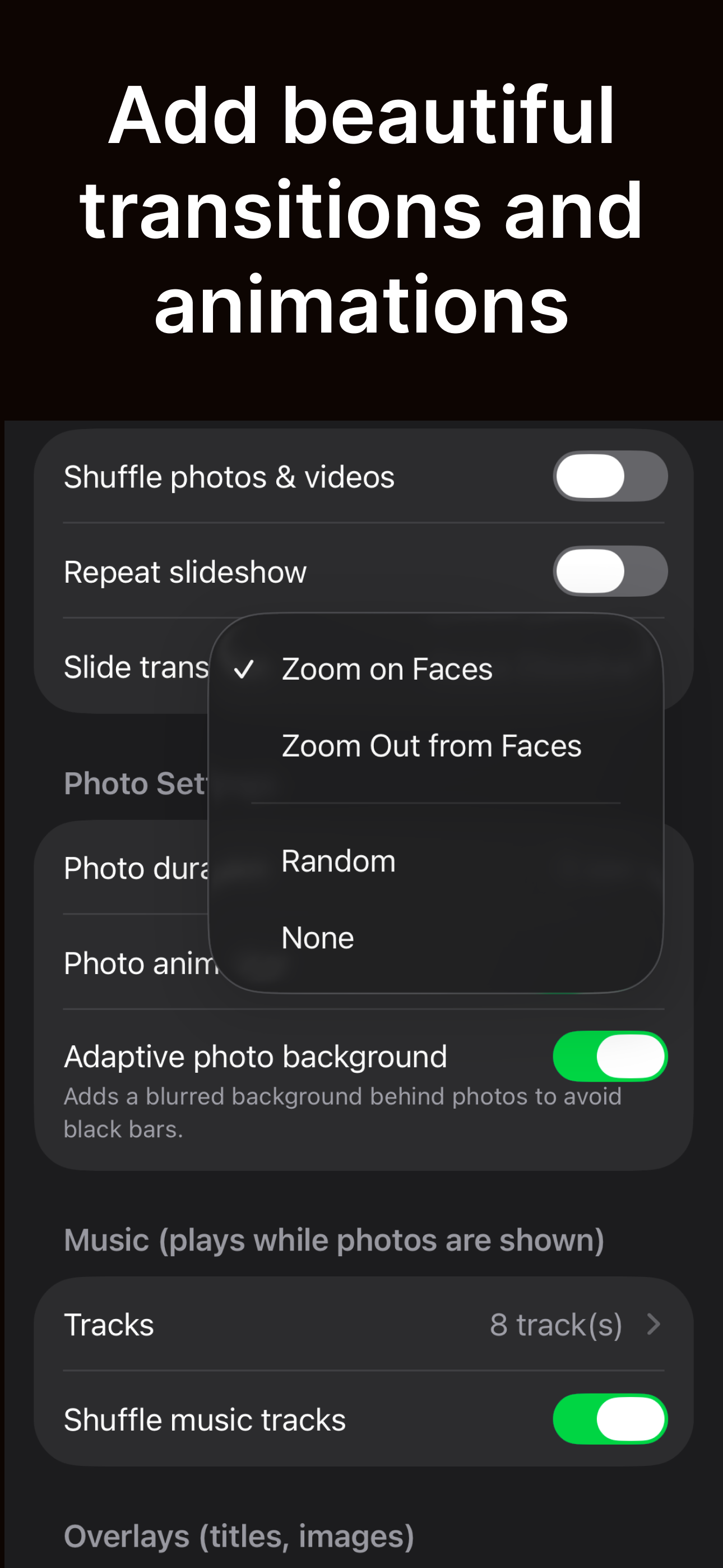Image resolution: width=723 pixels, height=1568 pixels.
Task: Tap the chevron next to Tracks
Action: [653, 1325]
